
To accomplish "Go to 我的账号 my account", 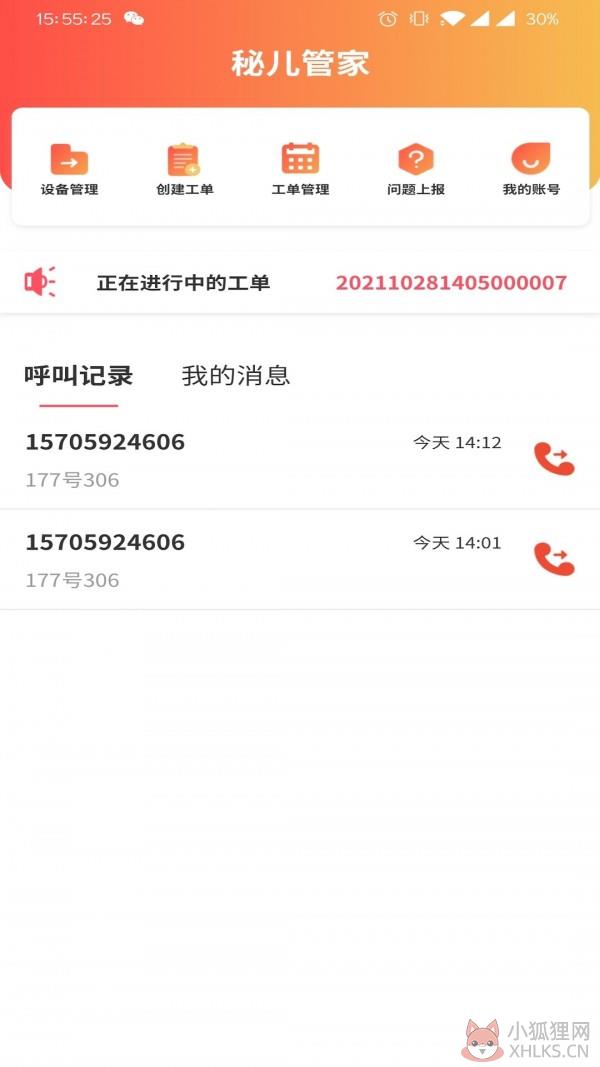I will (531, 169).
